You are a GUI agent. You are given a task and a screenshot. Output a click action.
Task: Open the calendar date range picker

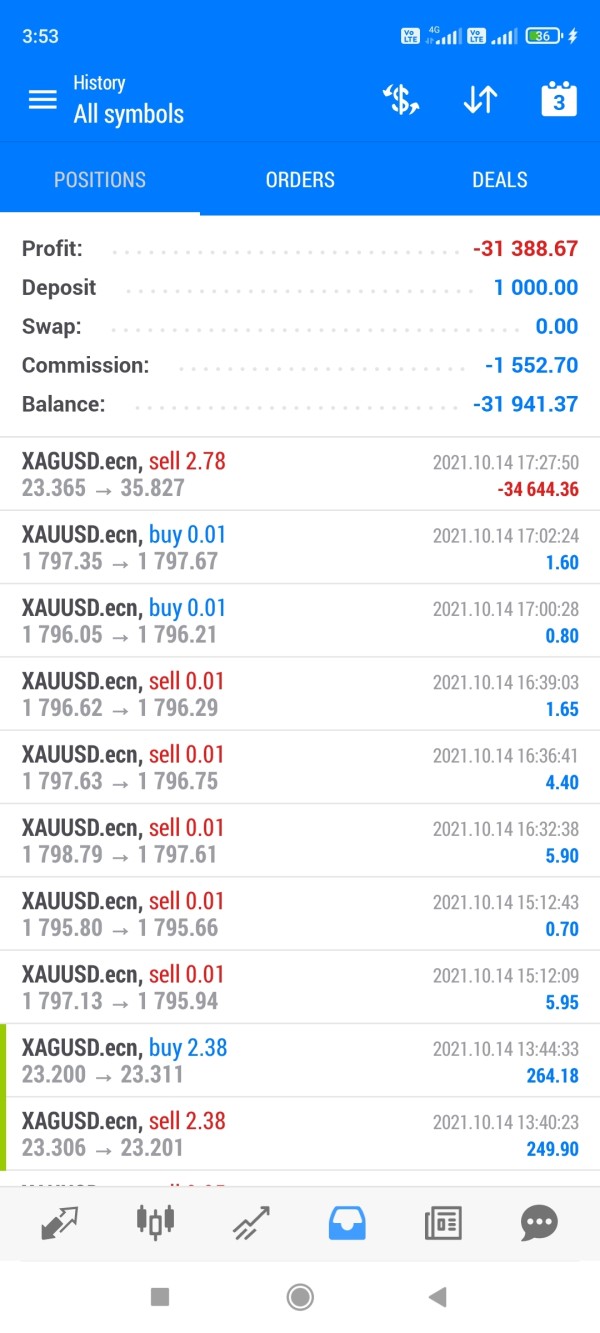tap(559, 99)
